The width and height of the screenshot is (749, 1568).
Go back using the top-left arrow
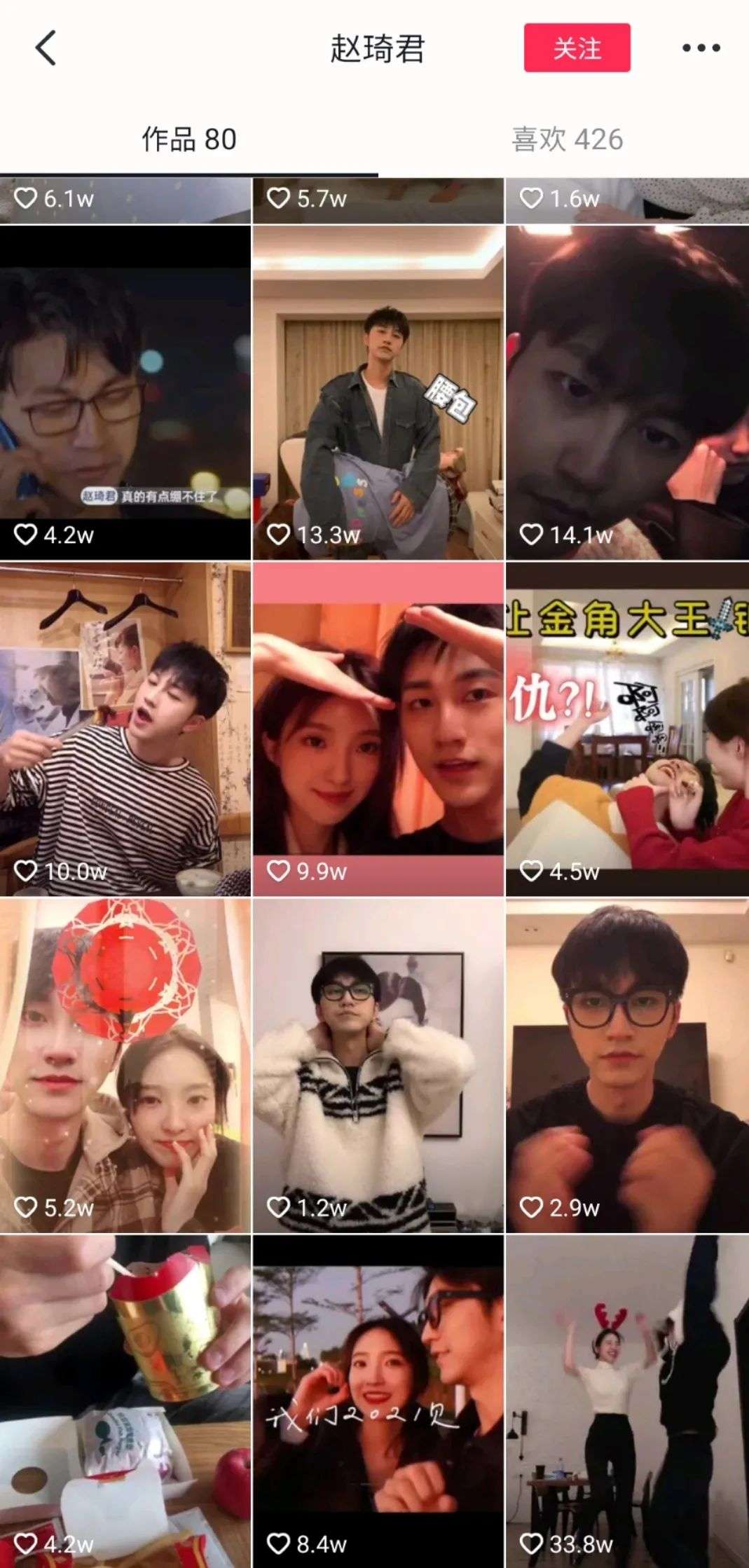(x=46, y=48)
